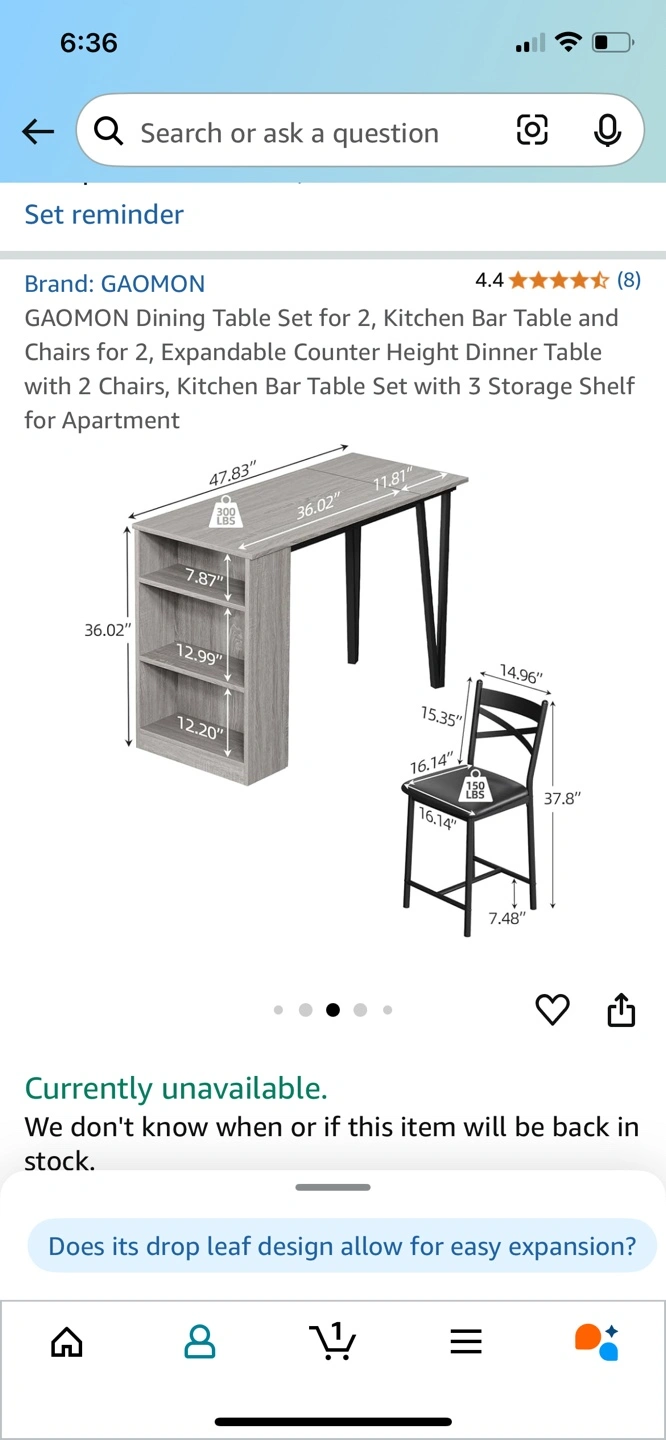Ask whether drop leaf allows easy expansion
This screenshot has width=666, height=1440.
click(342, 1246)
